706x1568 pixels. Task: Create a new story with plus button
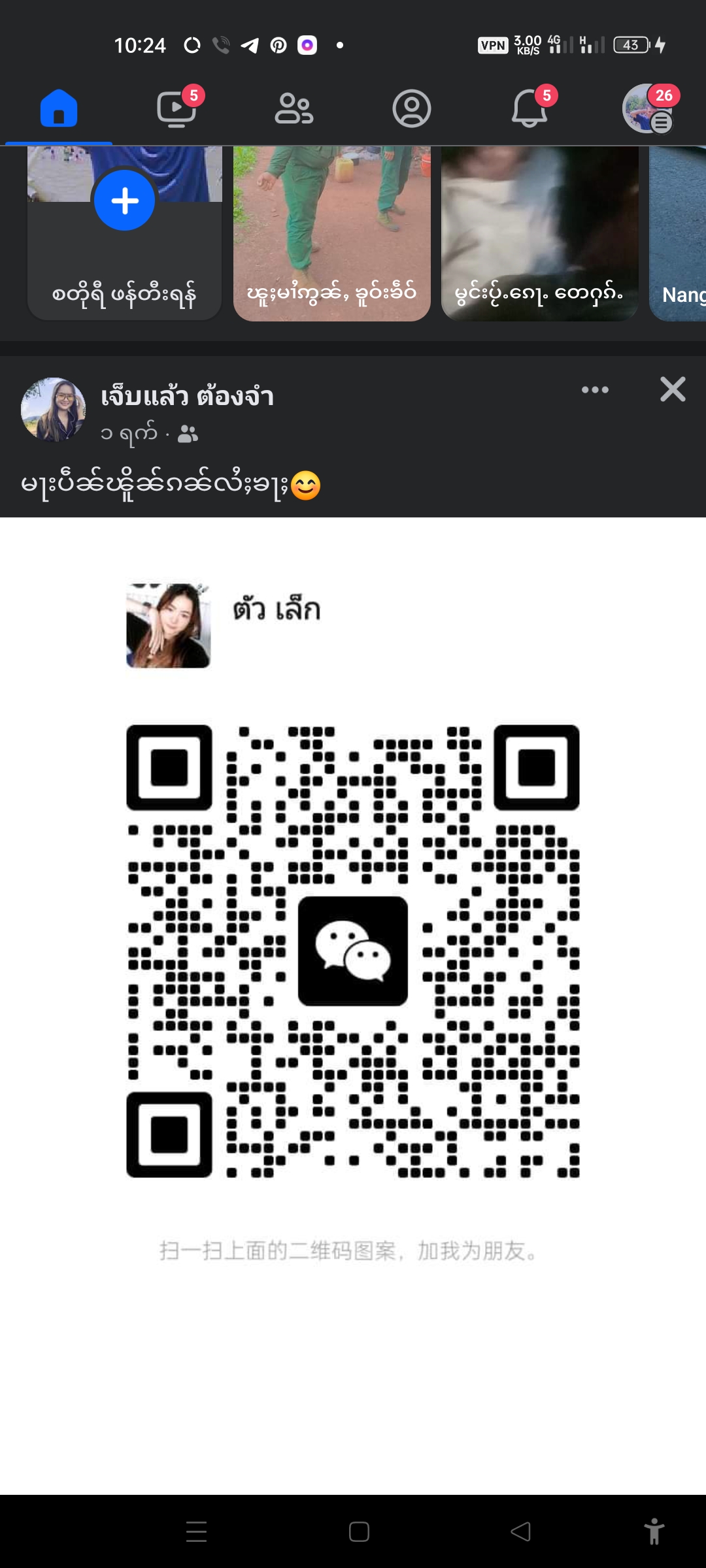(125, 201)
